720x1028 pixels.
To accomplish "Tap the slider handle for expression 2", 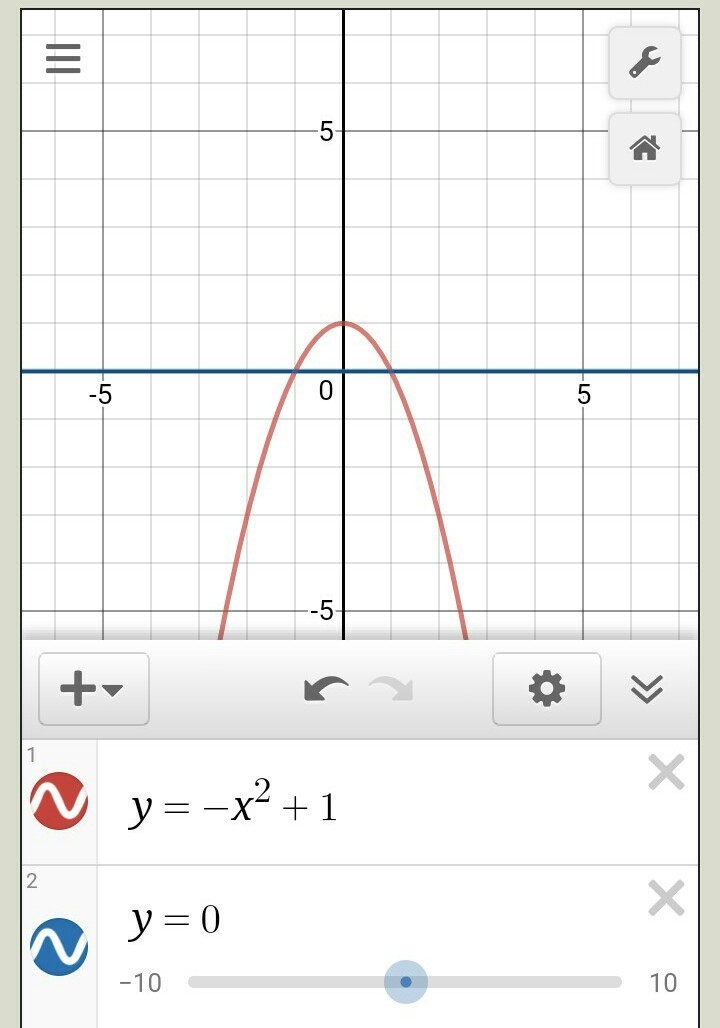I will [x=406, y=982].
